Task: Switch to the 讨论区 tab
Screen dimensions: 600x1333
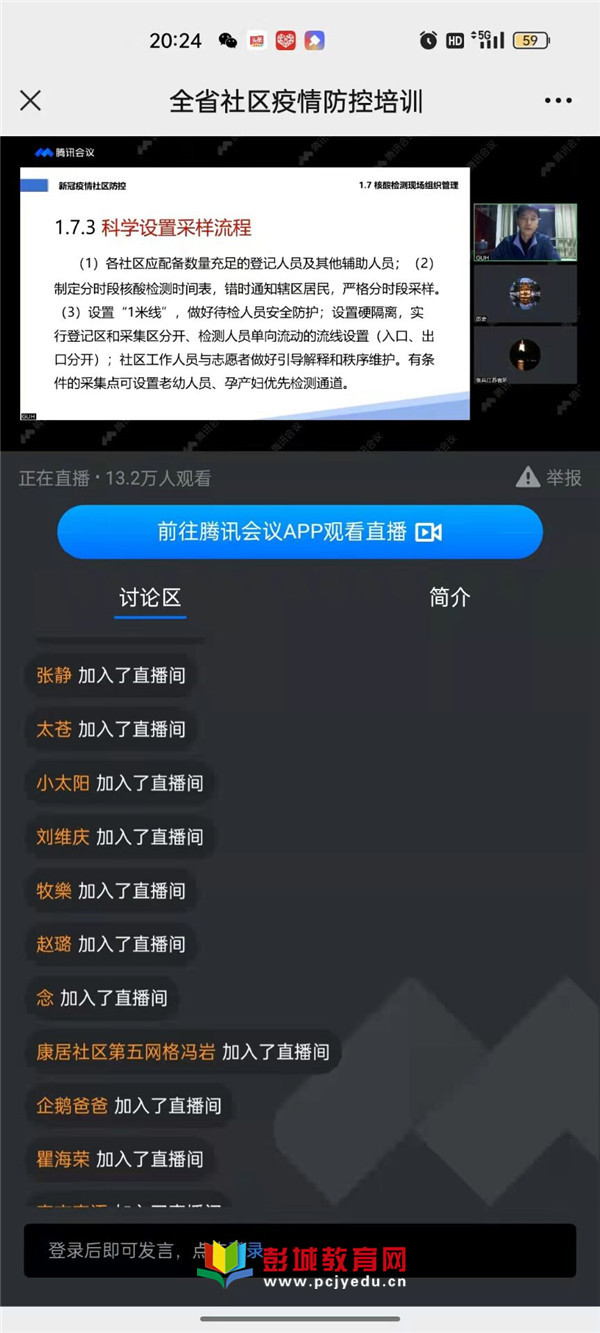Action: coord(150,598)
